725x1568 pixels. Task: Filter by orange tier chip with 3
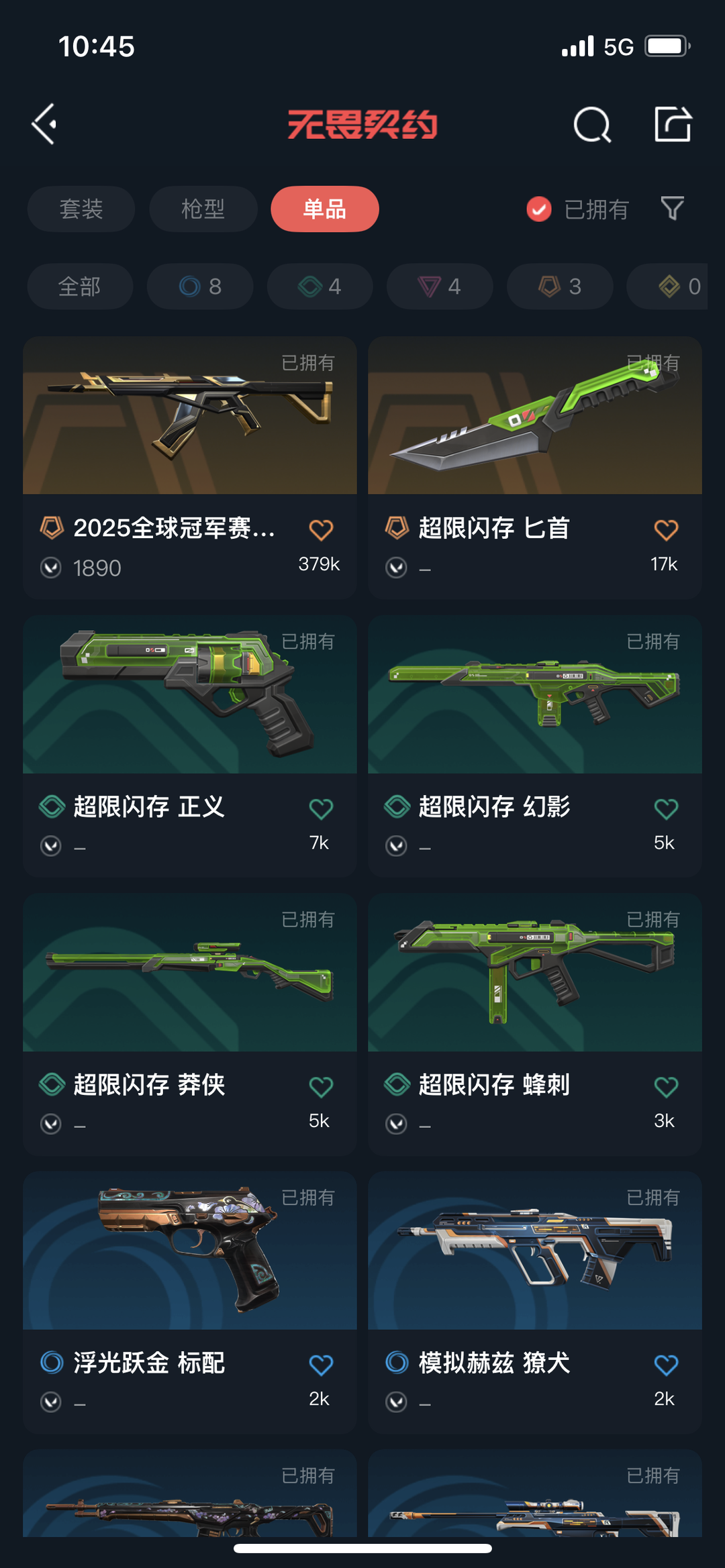coord(559,286)
